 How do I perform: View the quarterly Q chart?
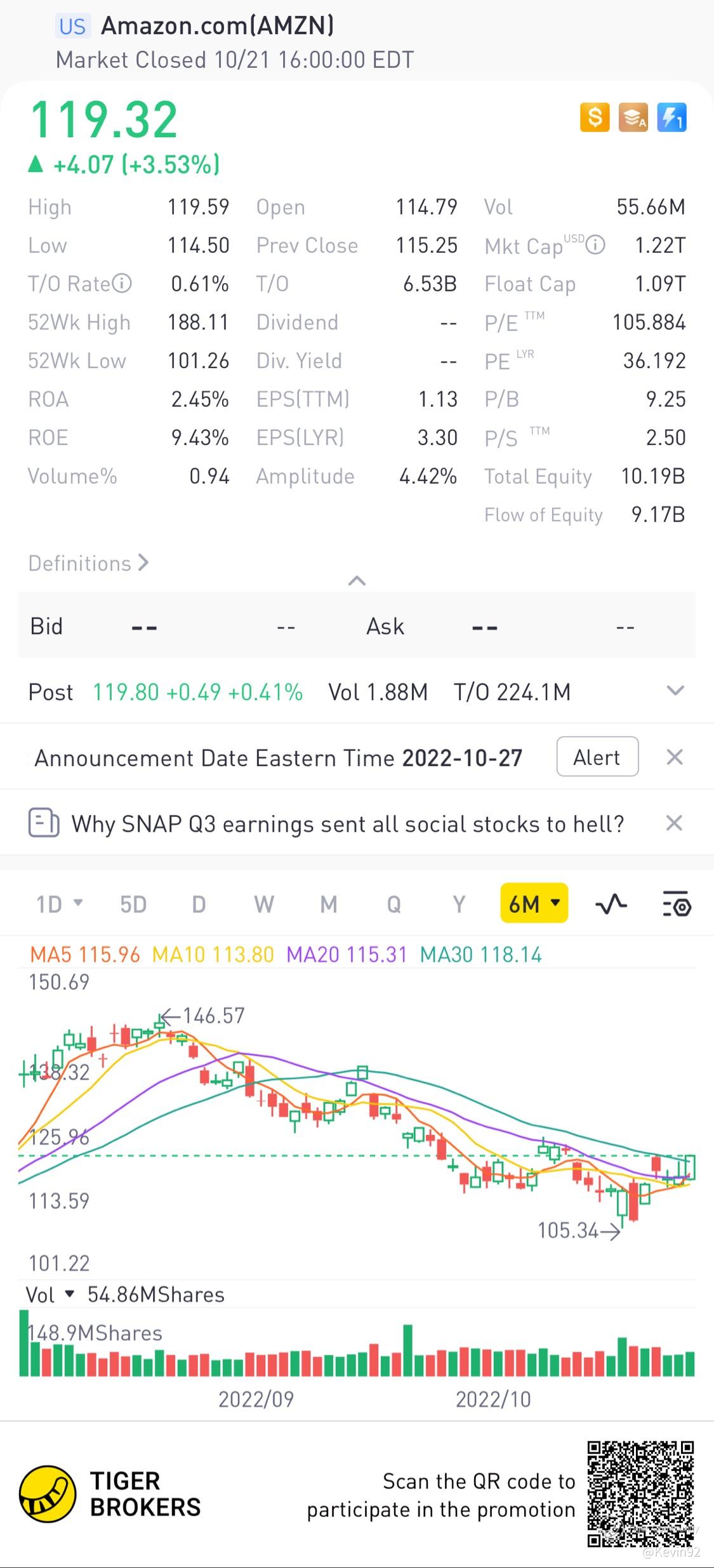coord(394,903)
